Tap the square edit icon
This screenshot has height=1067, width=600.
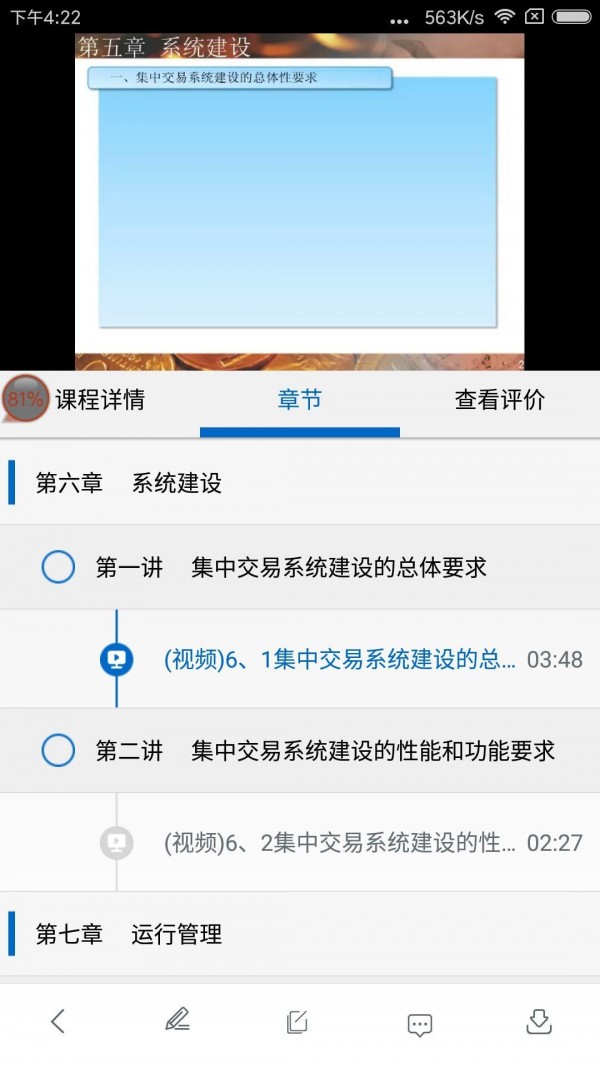click(297, 1022)
